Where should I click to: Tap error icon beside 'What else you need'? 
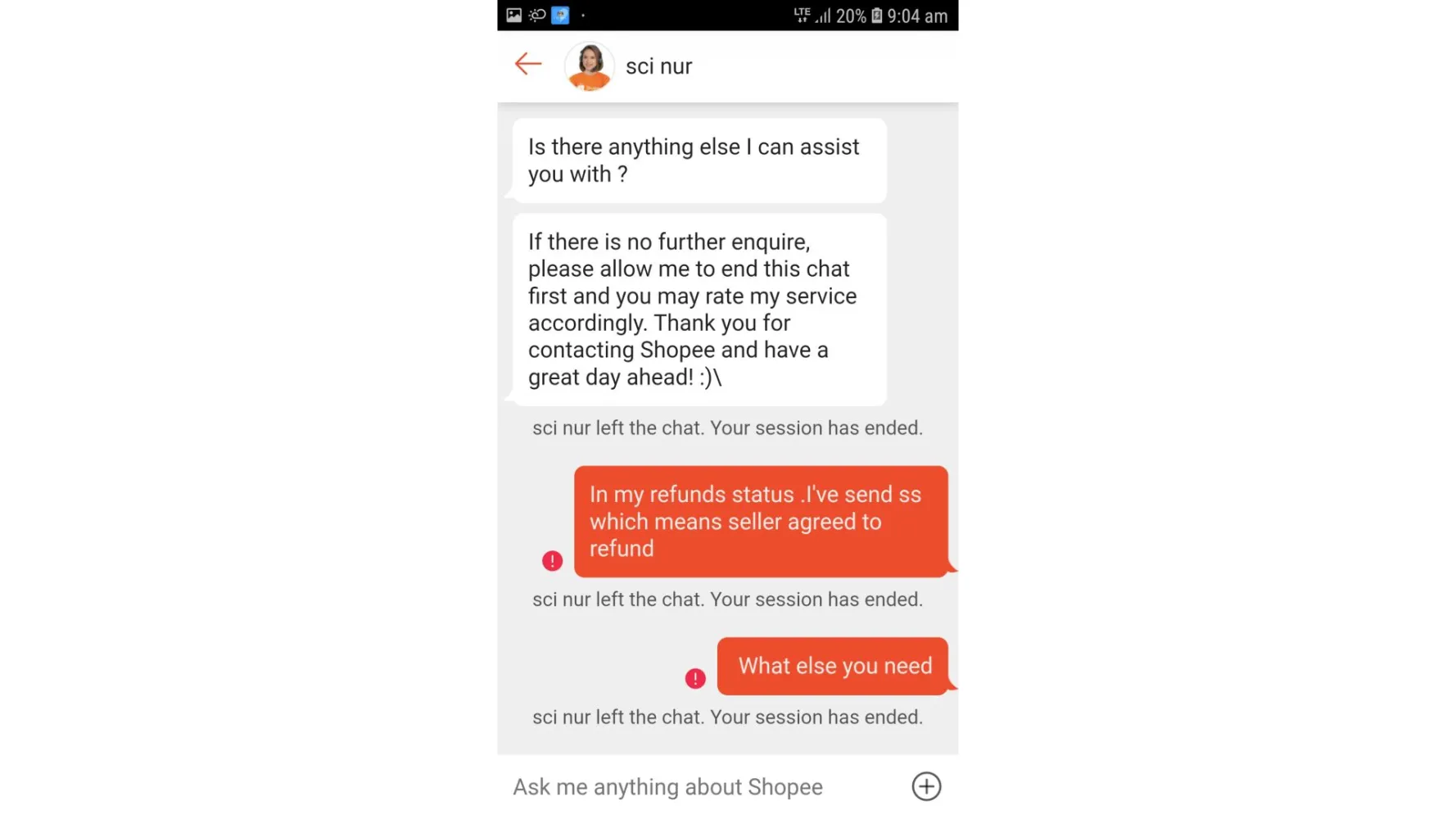click(x=695, y=678)
